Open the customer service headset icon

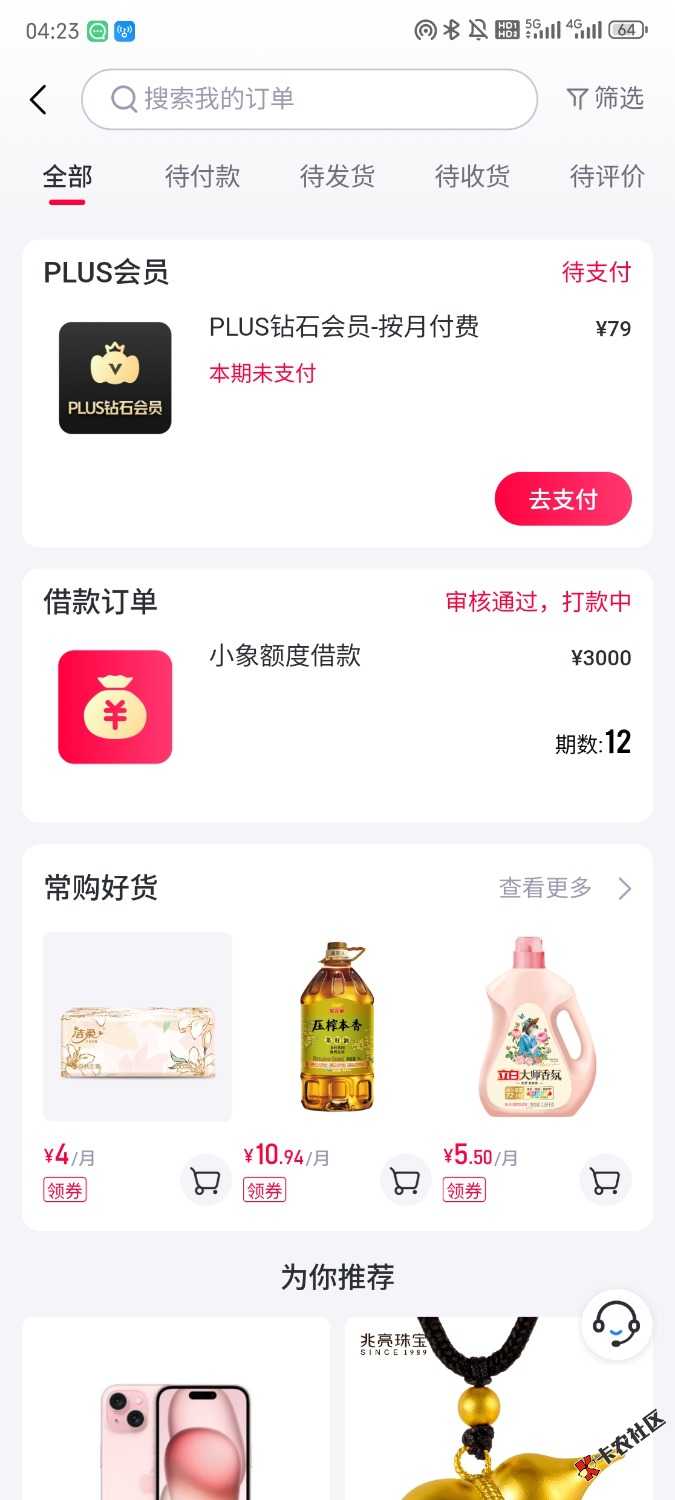pos(616,1324)
